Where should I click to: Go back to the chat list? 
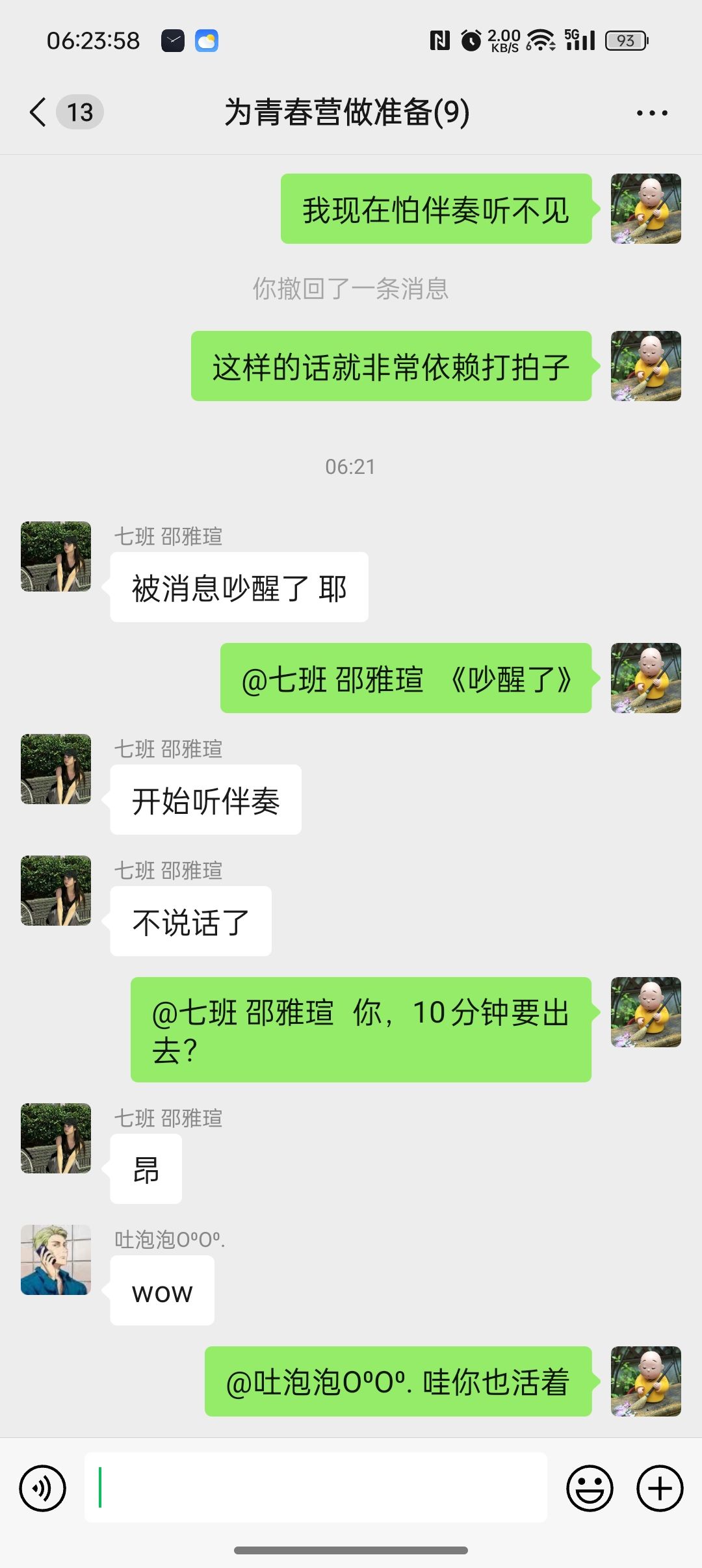39,112
